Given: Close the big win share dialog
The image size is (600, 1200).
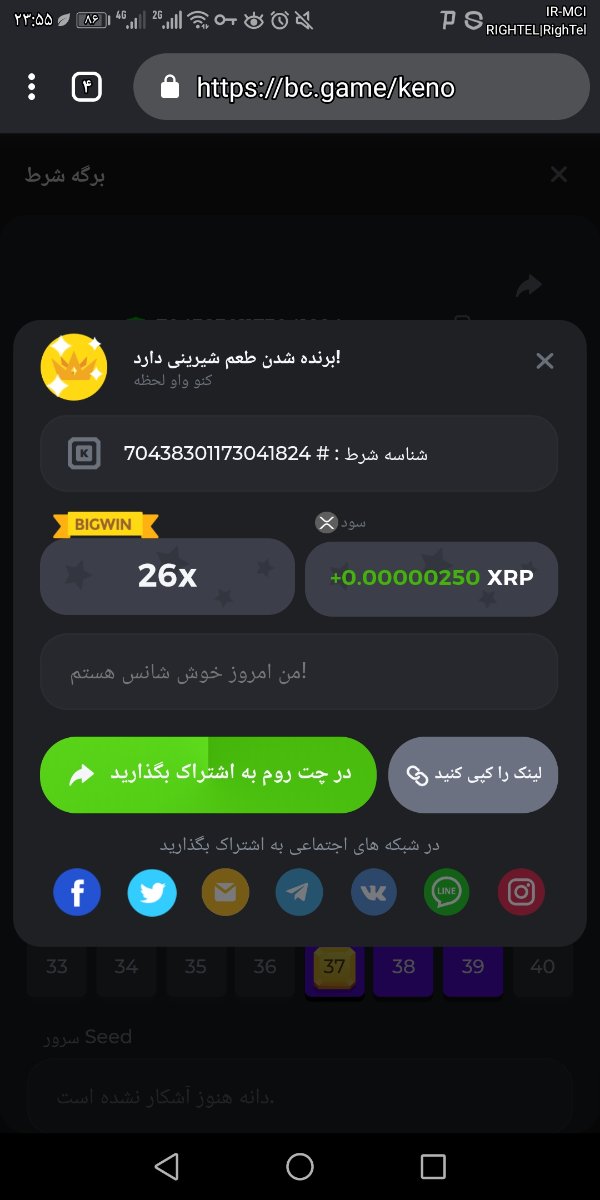Looking at the screenshot, I should (544, 361).
